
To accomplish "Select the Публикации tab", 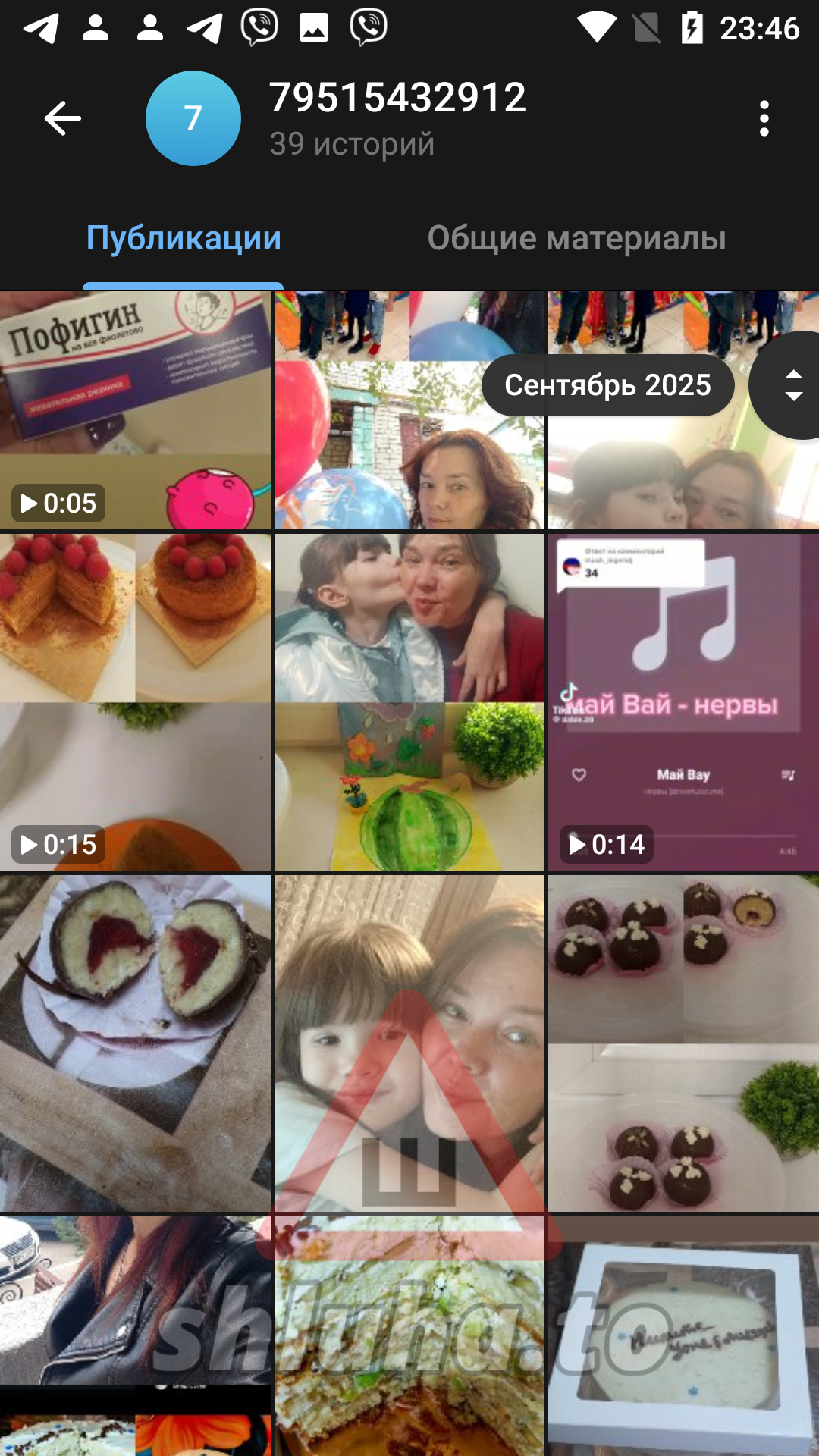I will [x=184, y=238].
